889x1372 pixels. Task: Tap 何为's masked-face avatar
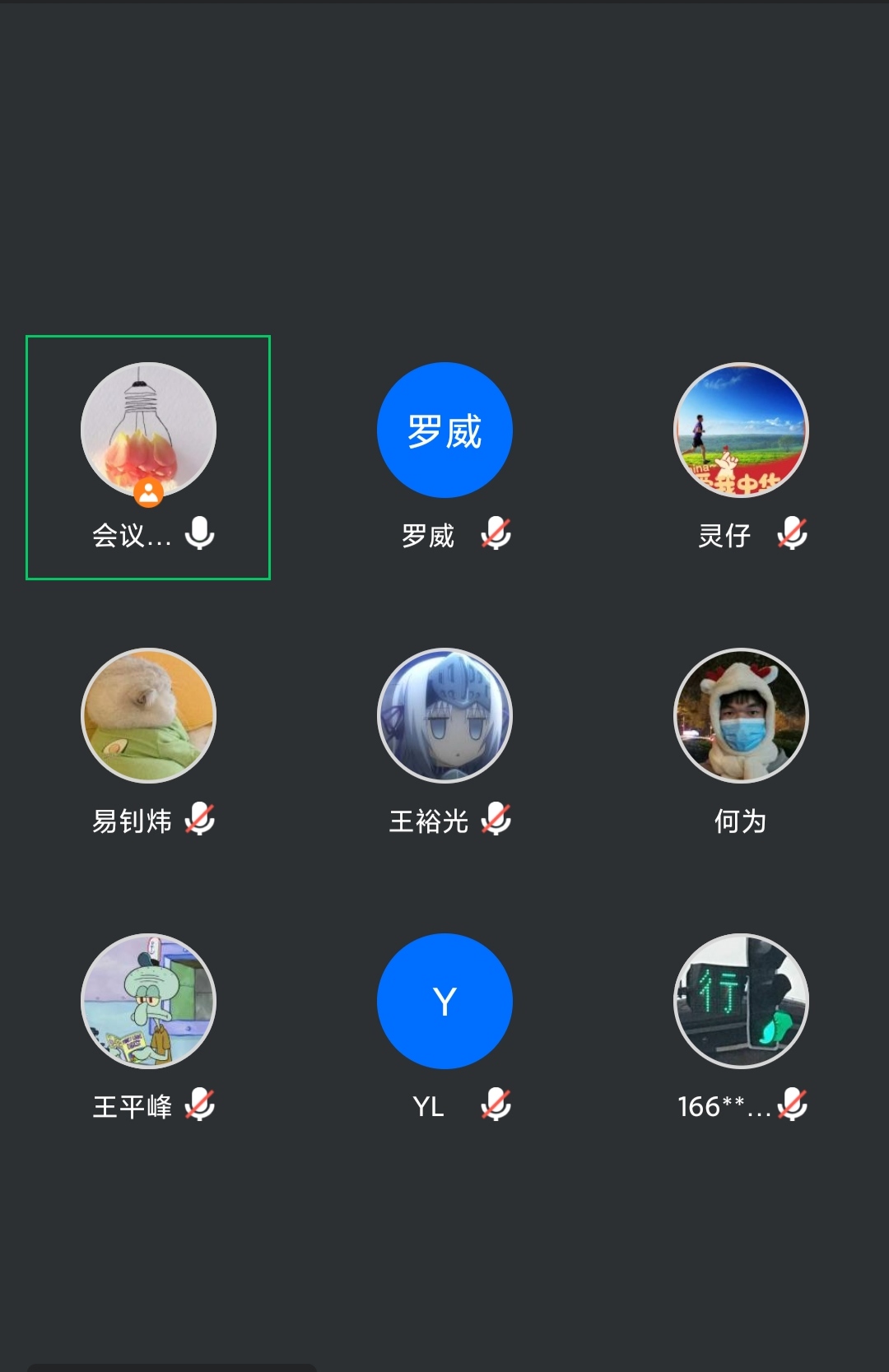point(741,715)
